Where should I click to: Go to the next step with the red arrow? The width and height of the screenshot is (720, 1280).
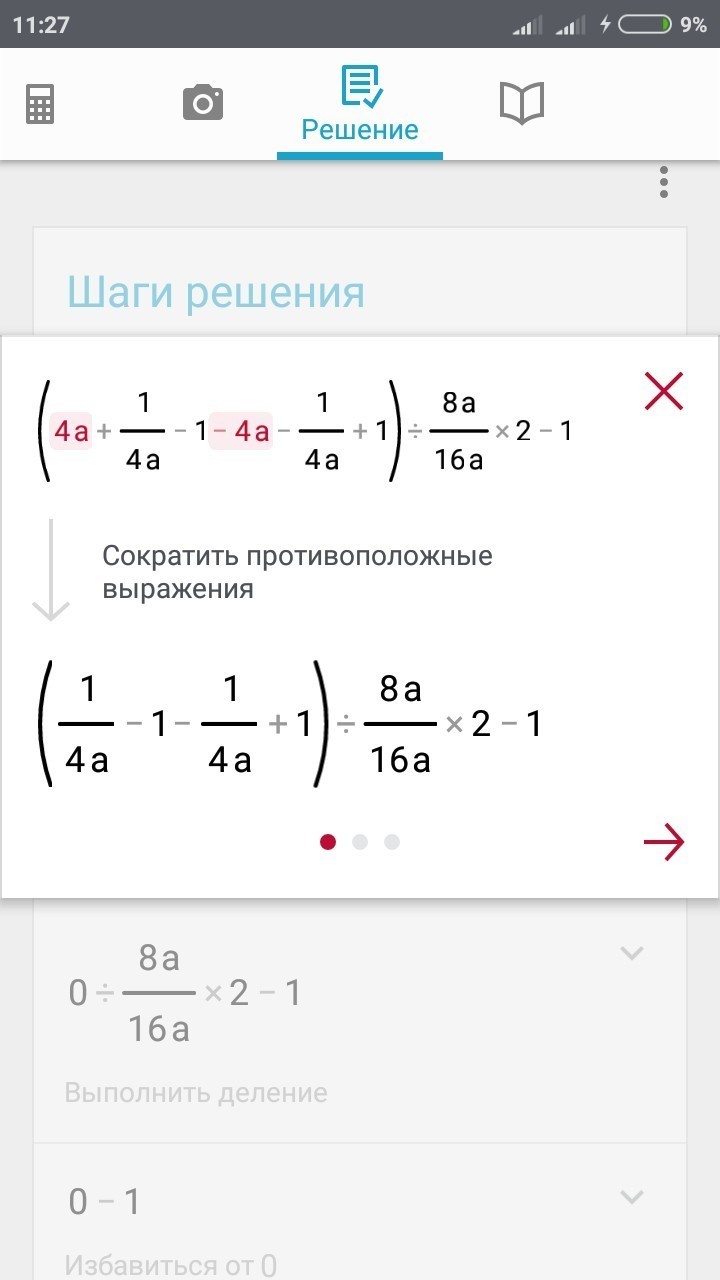(x=664, y=843)
